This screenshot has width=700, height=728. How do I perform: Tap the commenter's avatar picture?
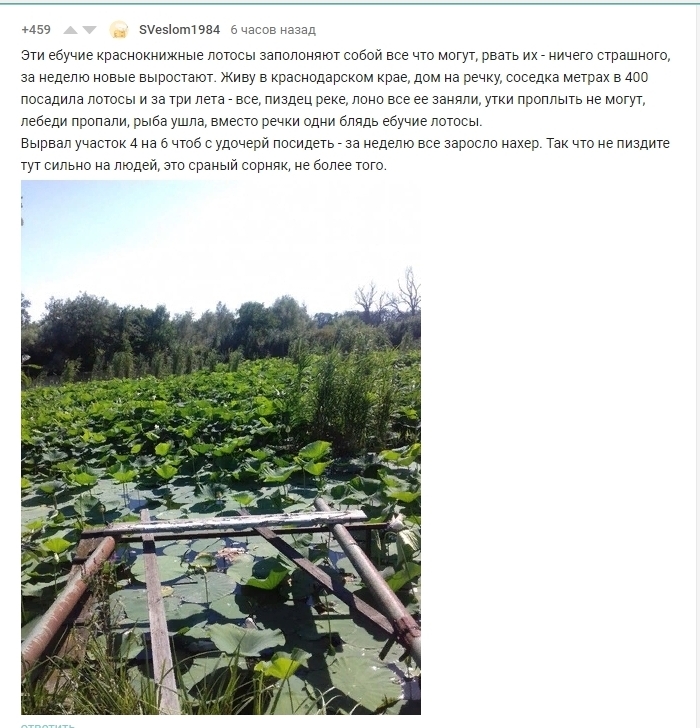pos(119,30)
